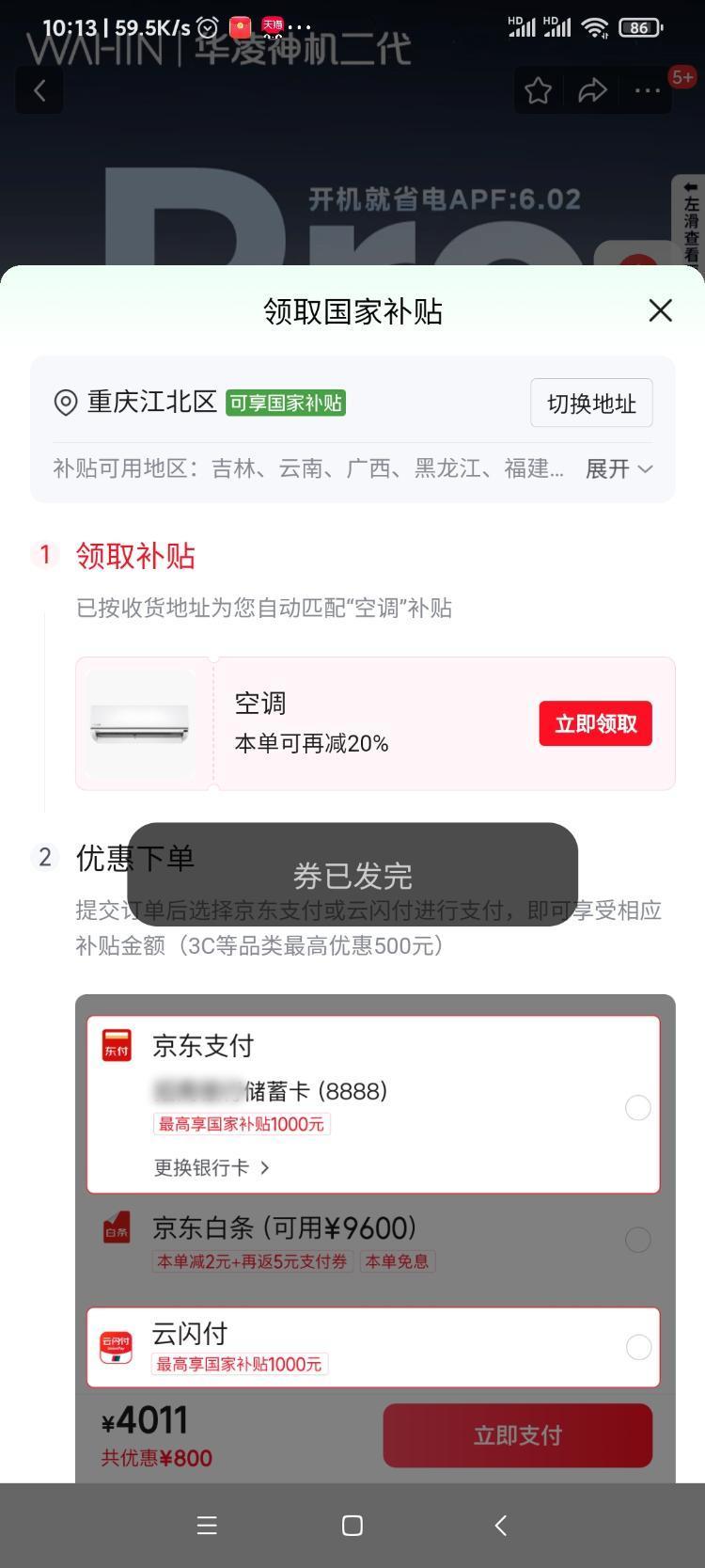Bookmark this product with the star icon
Viewport: 705px width, 1568px height.
click(538, 90)
